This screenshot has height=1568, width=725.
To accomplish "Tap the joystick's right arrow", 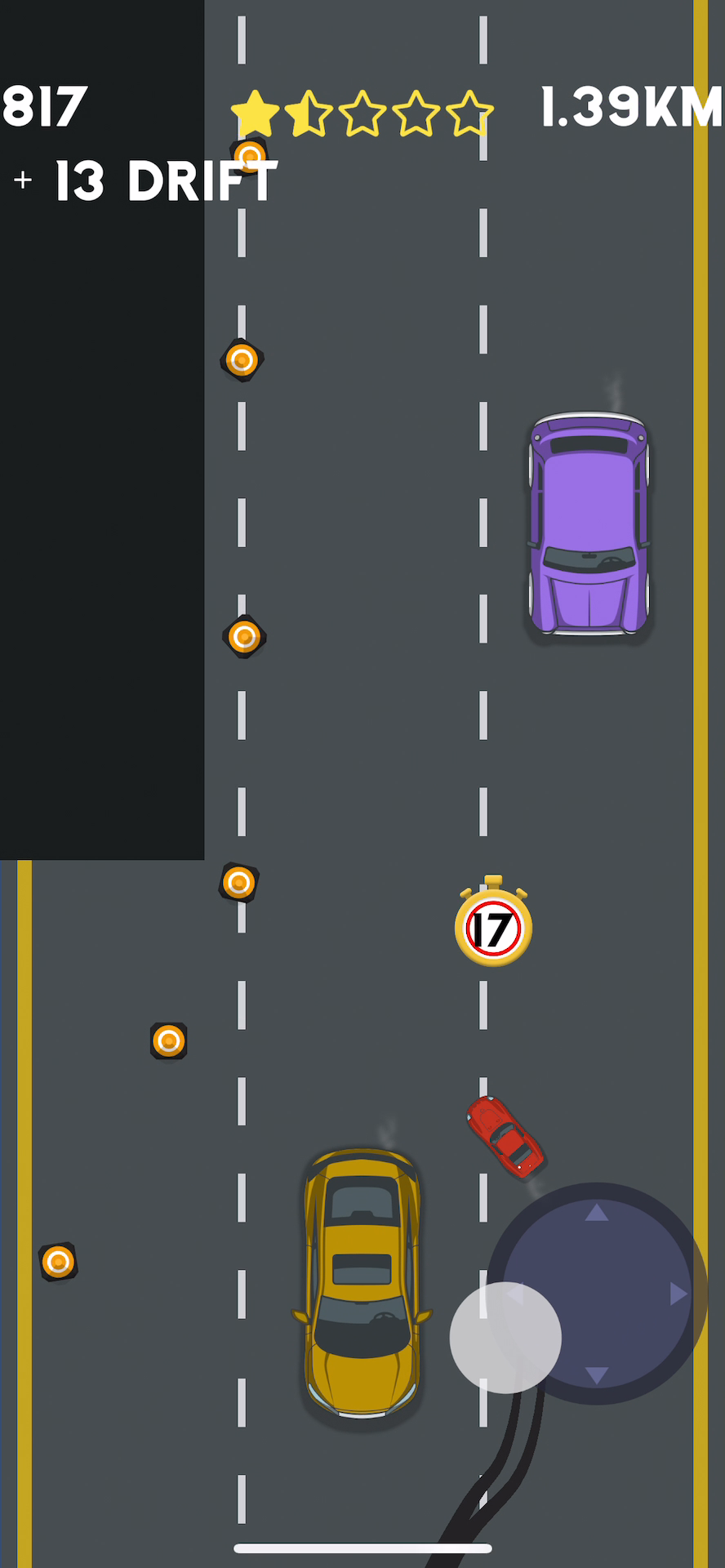I will (x=678, y=1294).
